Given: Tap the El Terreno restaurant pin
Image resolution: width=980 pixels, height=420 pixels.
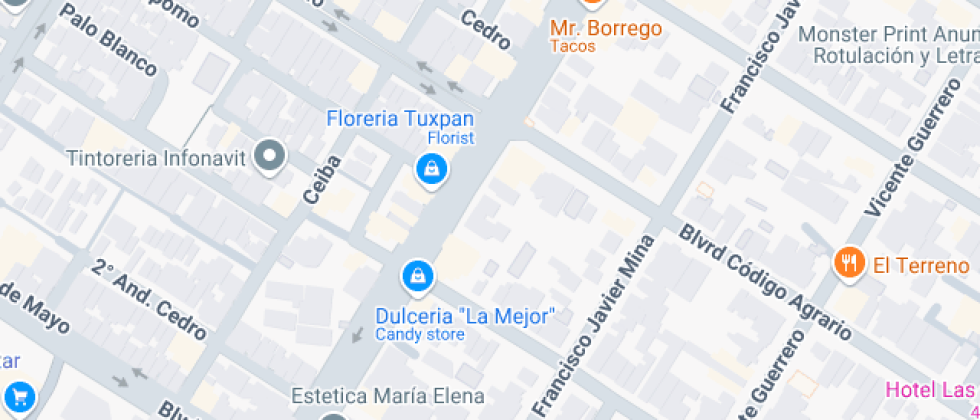Looking at the screenshot, I should click(849, 263).
